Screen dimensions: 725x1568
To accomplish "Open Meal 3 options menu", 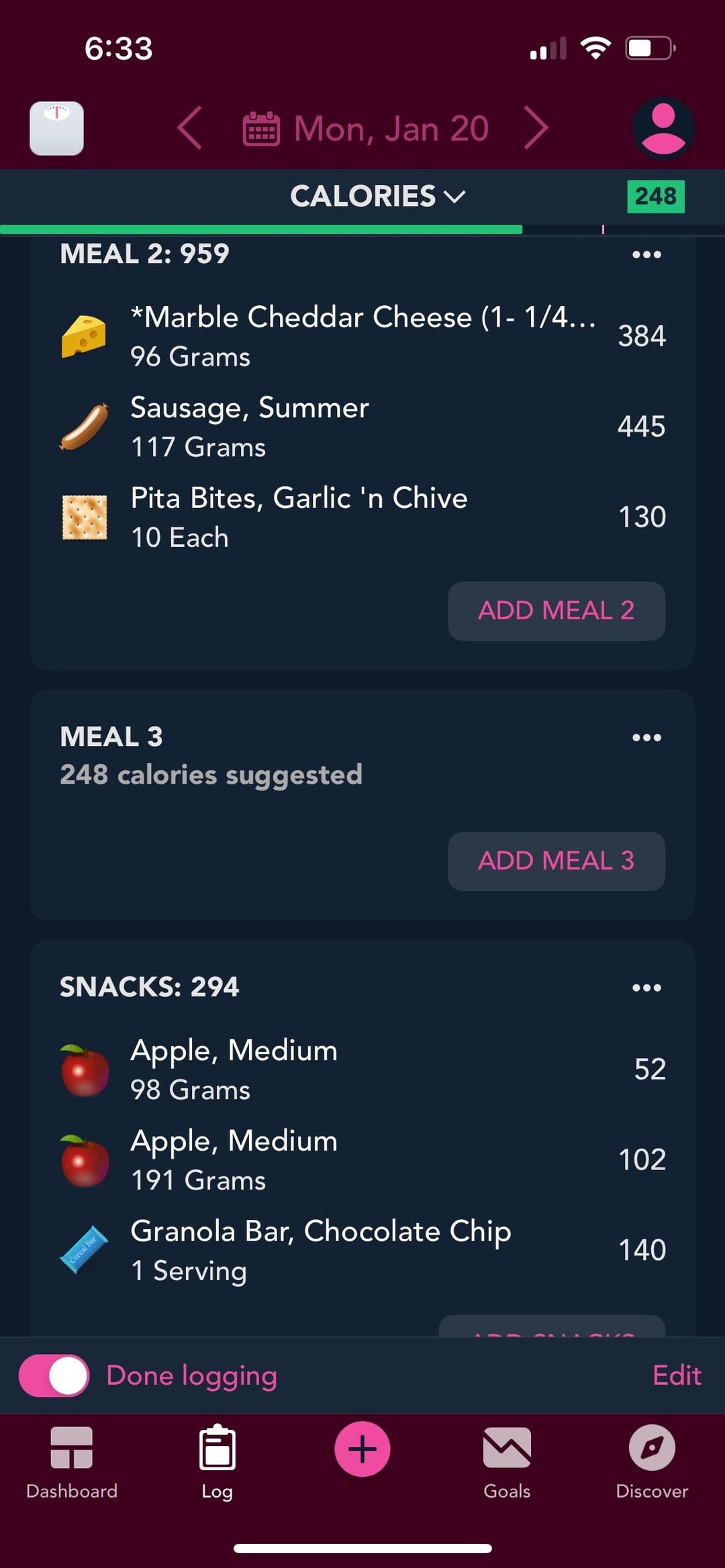I will 646,737.
